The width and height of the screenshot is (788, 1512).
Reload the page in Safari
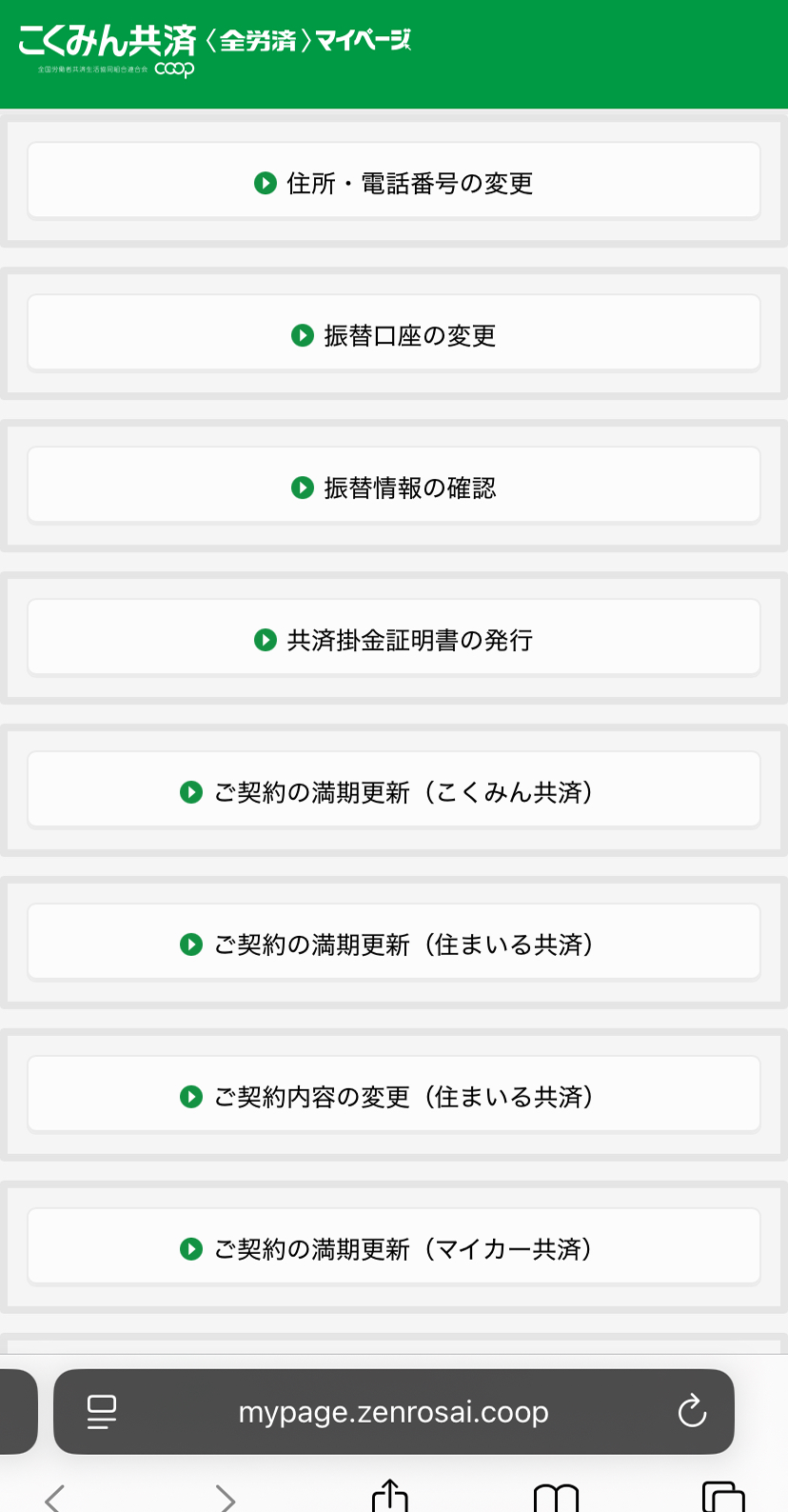tap(692, 1411)
